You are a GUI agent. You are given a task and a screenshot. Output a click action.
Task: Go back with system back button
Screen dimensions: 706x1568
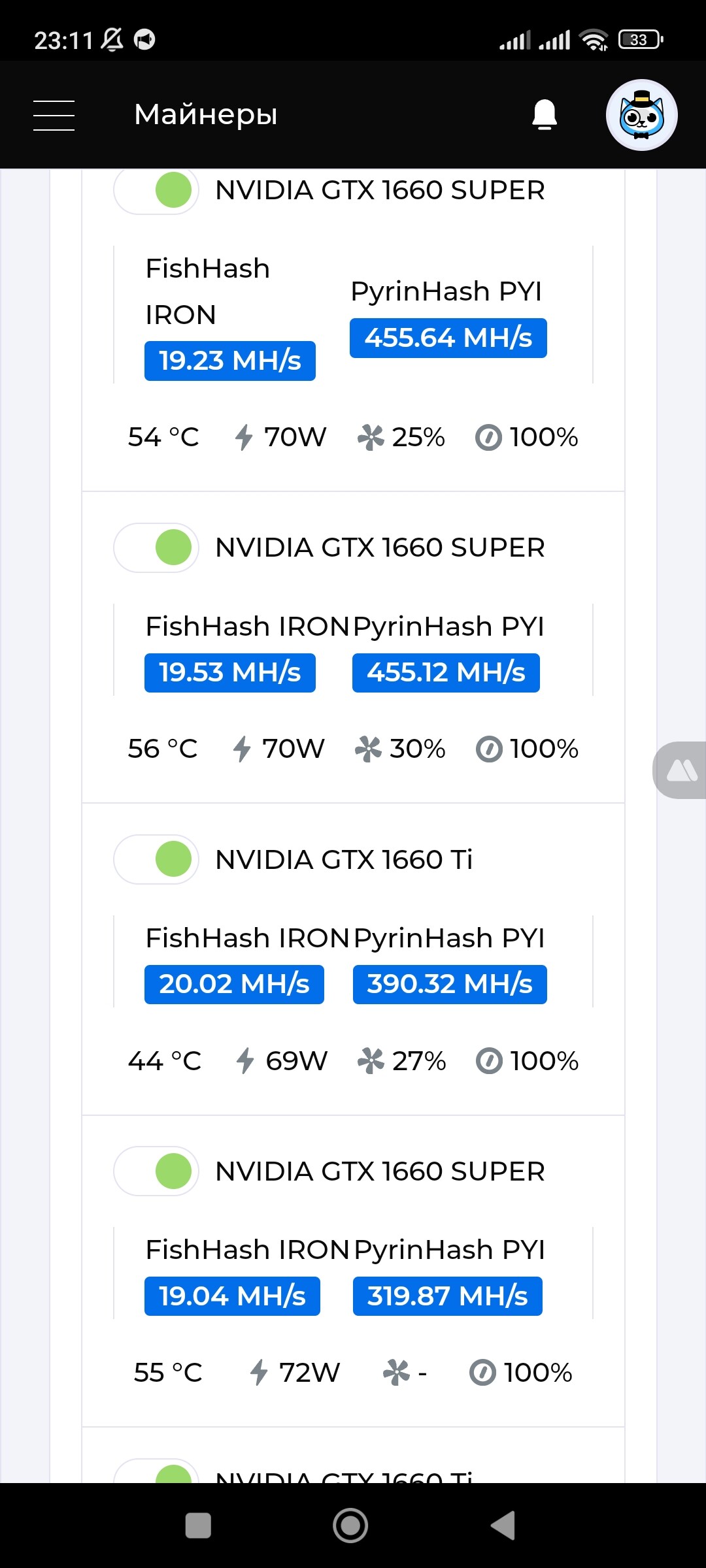tap(503, 1526)
